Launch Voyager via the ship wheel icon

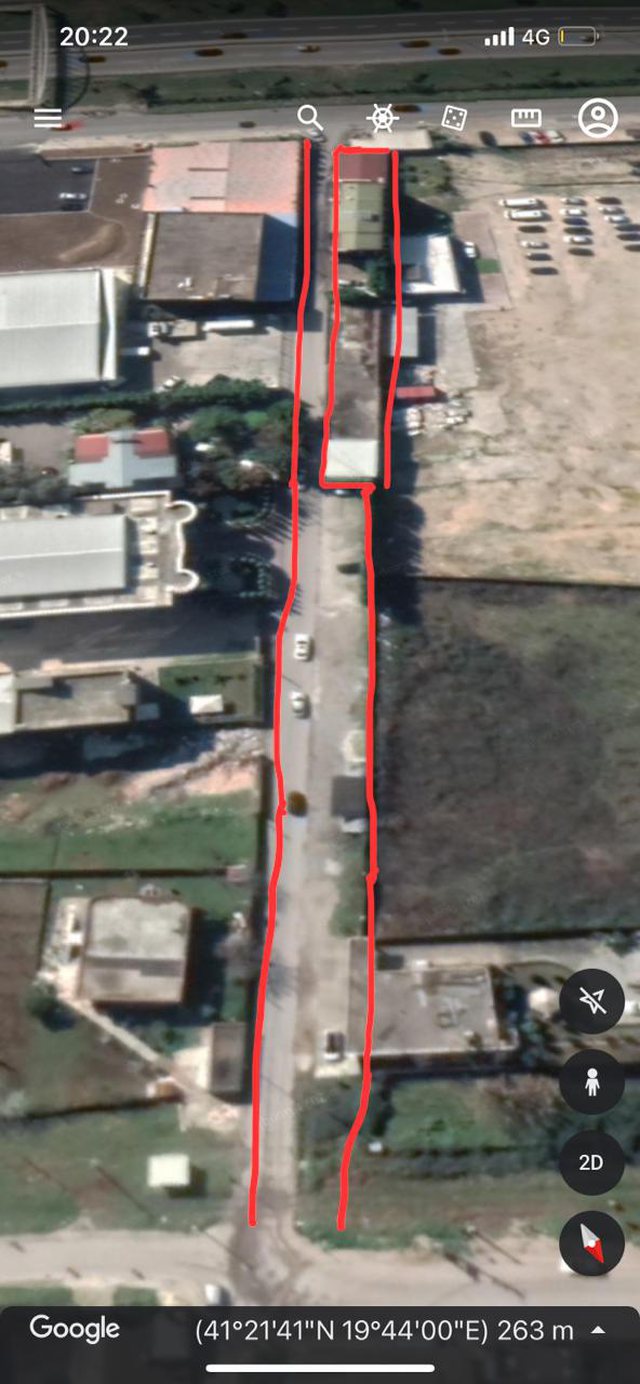(382, 118)
